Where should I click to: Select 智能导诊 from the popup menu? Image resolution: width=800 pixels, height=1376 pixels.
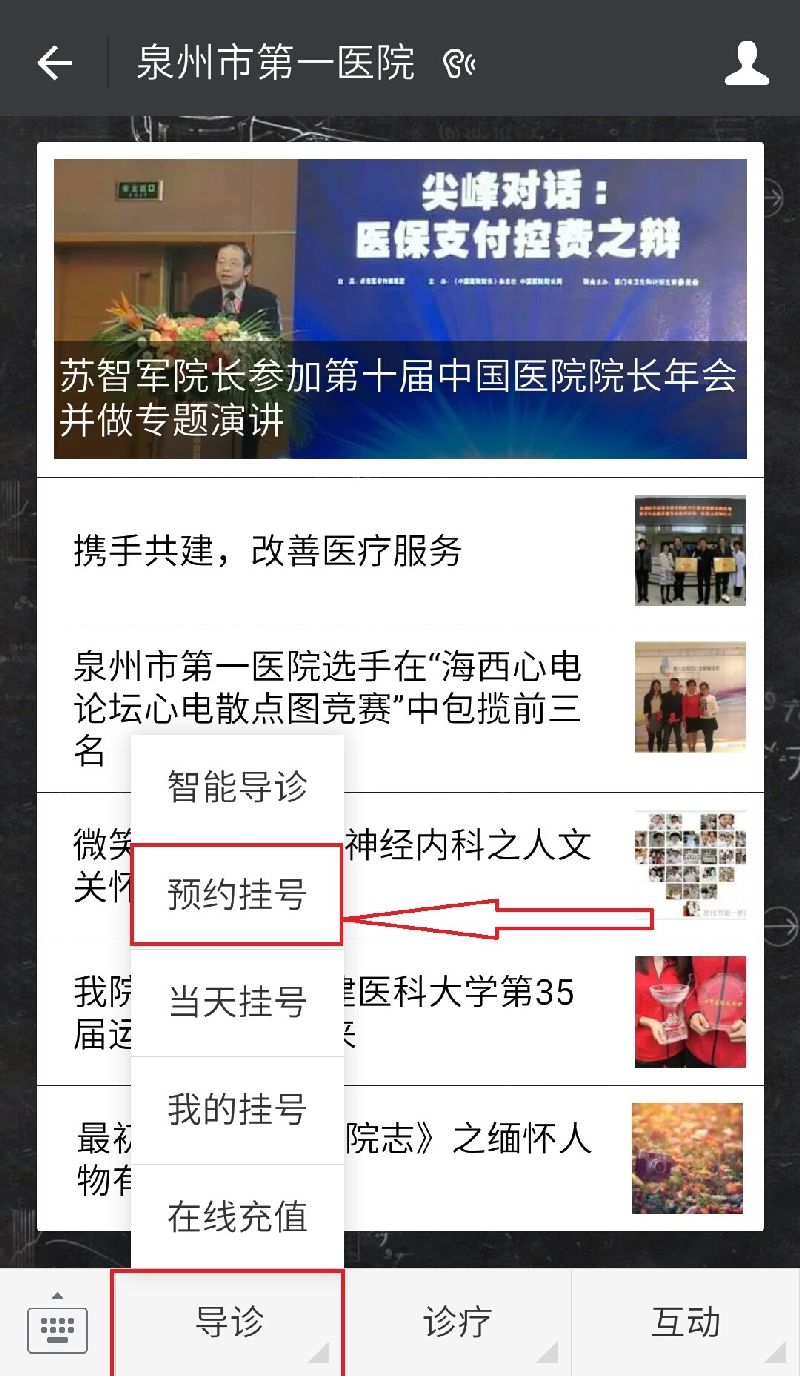click(237, 787)
